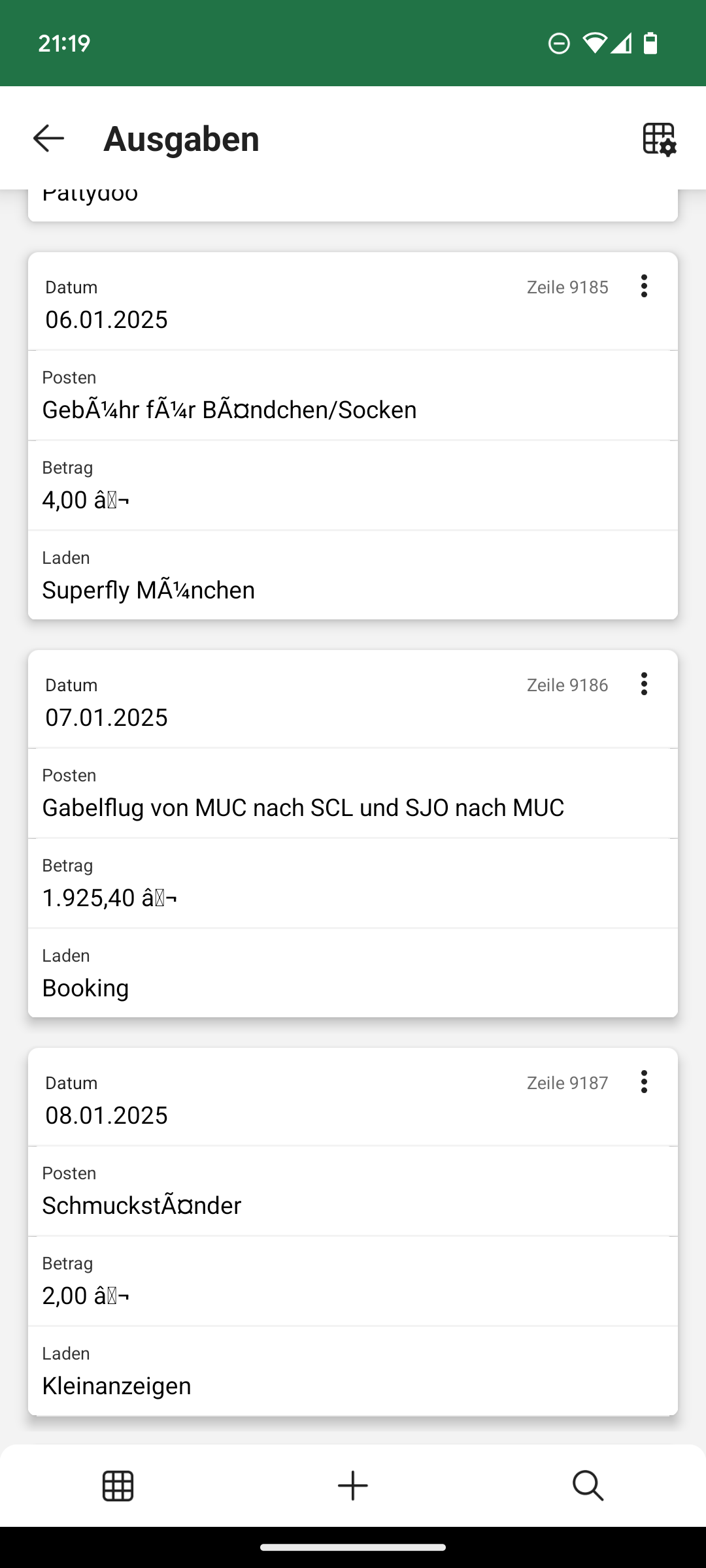Open the overflow menu for Zeile 9187
This screenshot has width=706, height=1568.
(644, 1082)
